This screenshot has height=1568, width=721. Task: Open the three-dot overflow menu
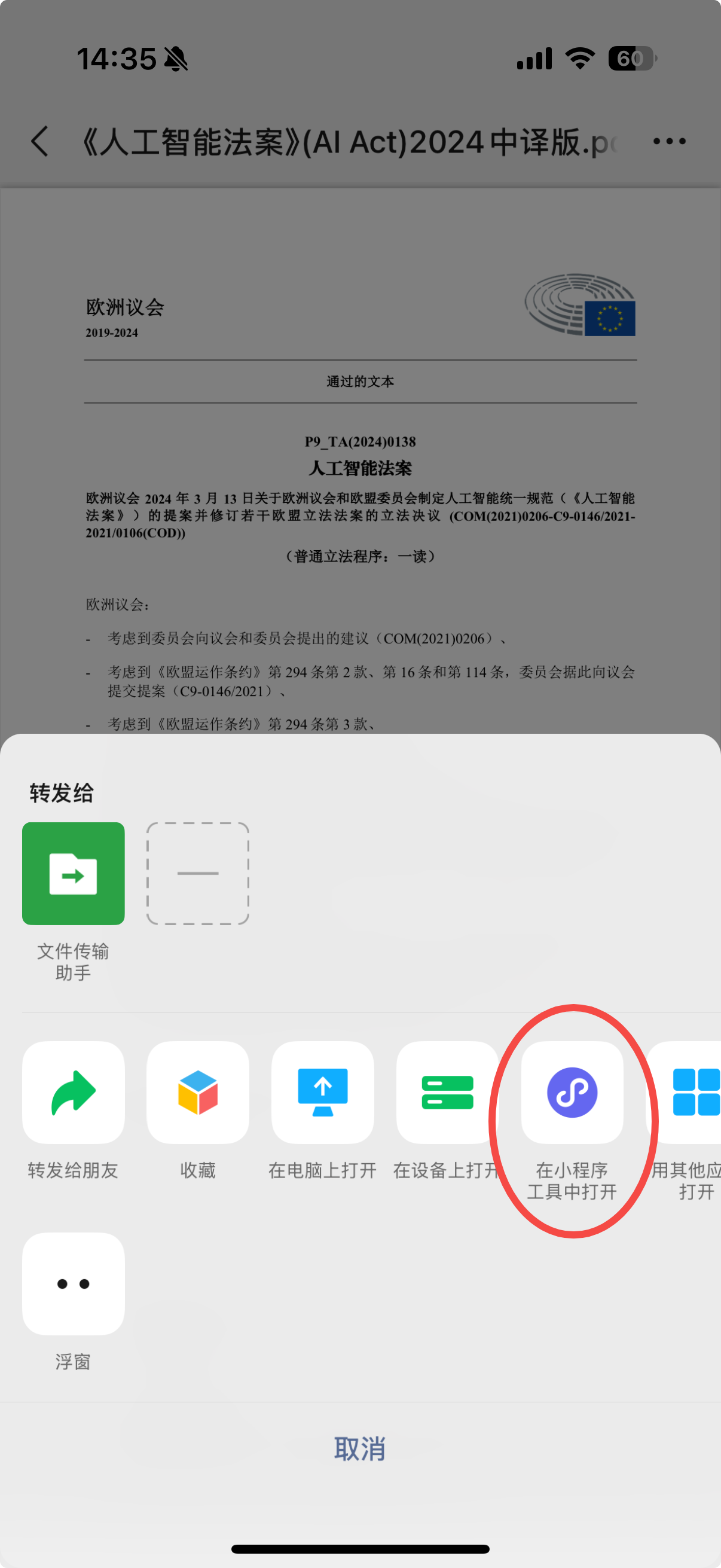pyautogui.click(x=669, y=141)
